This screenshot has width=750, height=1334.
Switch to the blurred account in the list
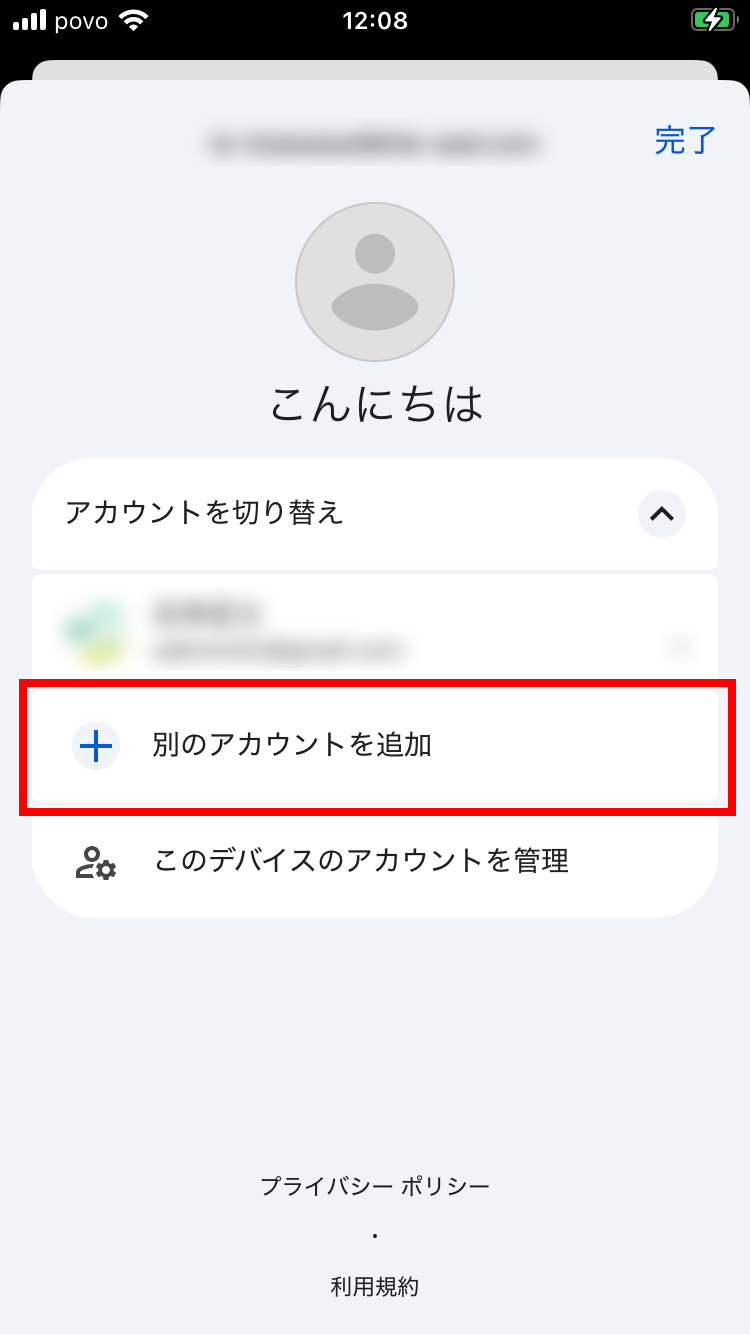(x=374, y=628)
